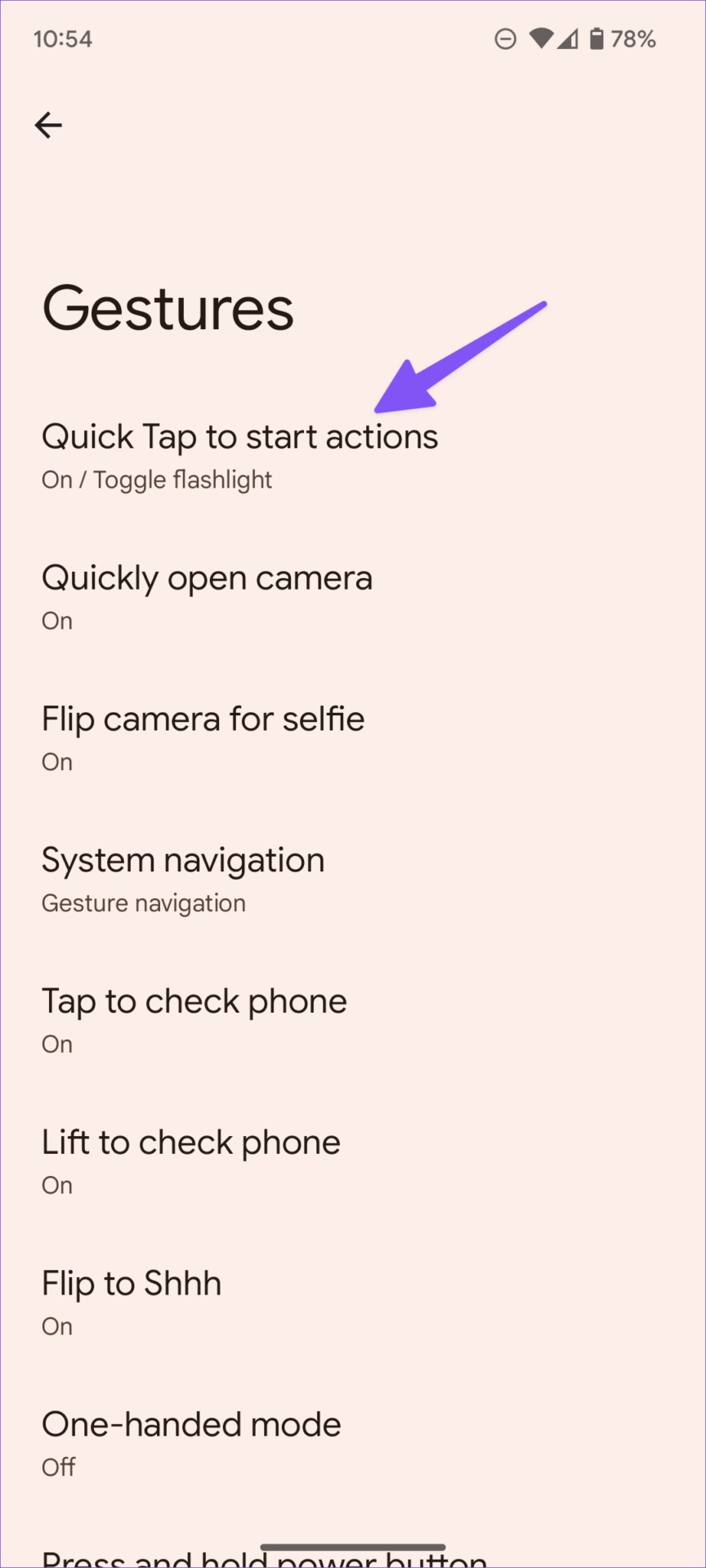Open System navigation settings
Viewport: 706px width, 1568px height.
(353, 880)
